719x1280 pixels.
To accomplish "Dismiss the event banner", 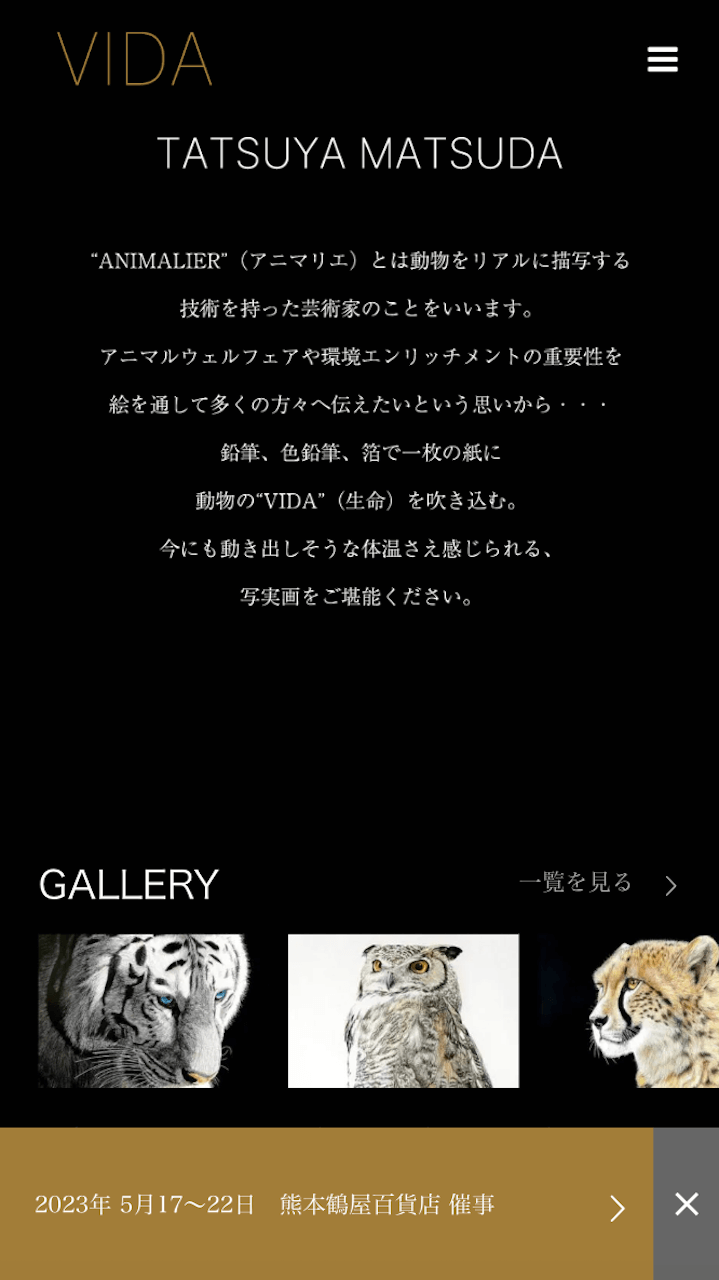I will [686, 1204].
